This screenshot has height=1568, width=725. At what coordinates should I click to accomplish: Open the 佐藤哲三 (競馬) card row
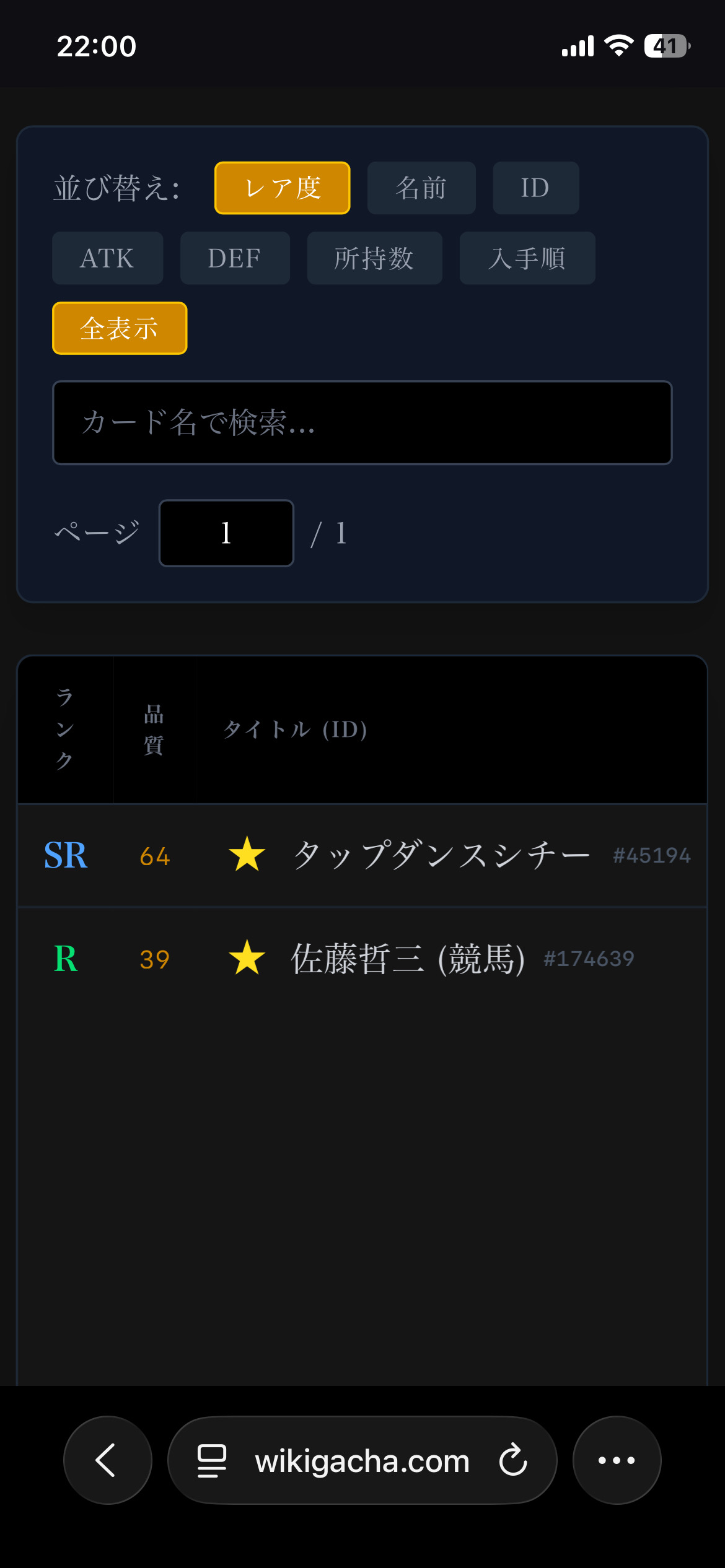pyautogui.click(x=408, y=959)
